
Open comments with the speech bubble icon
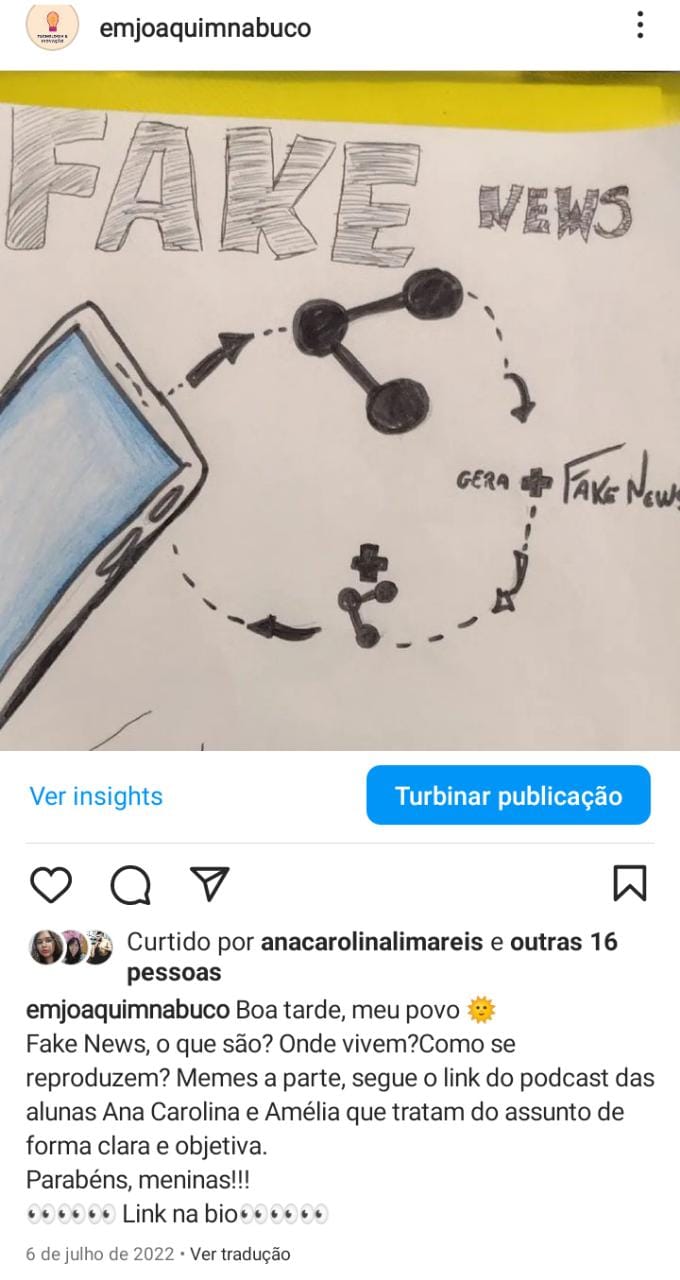(131, 884)
